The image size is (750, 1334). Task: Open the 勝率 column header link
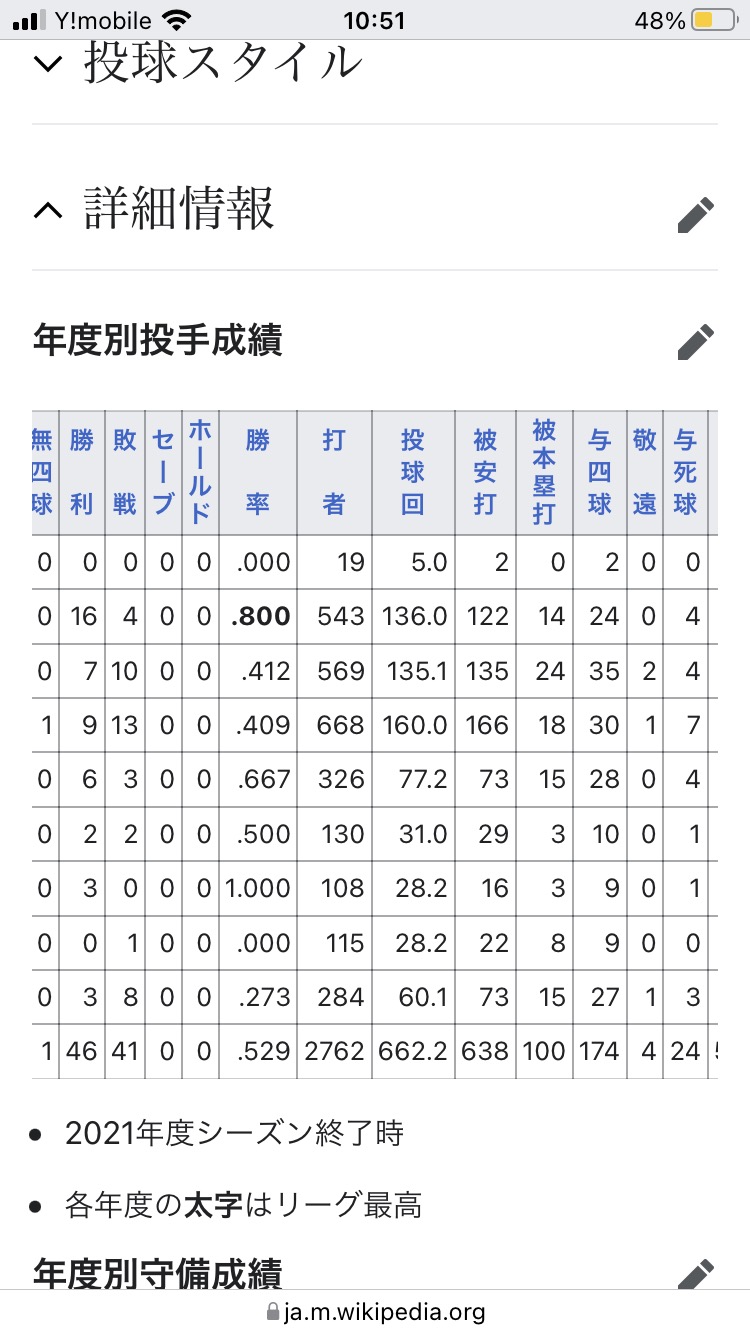tap(258, 471)
